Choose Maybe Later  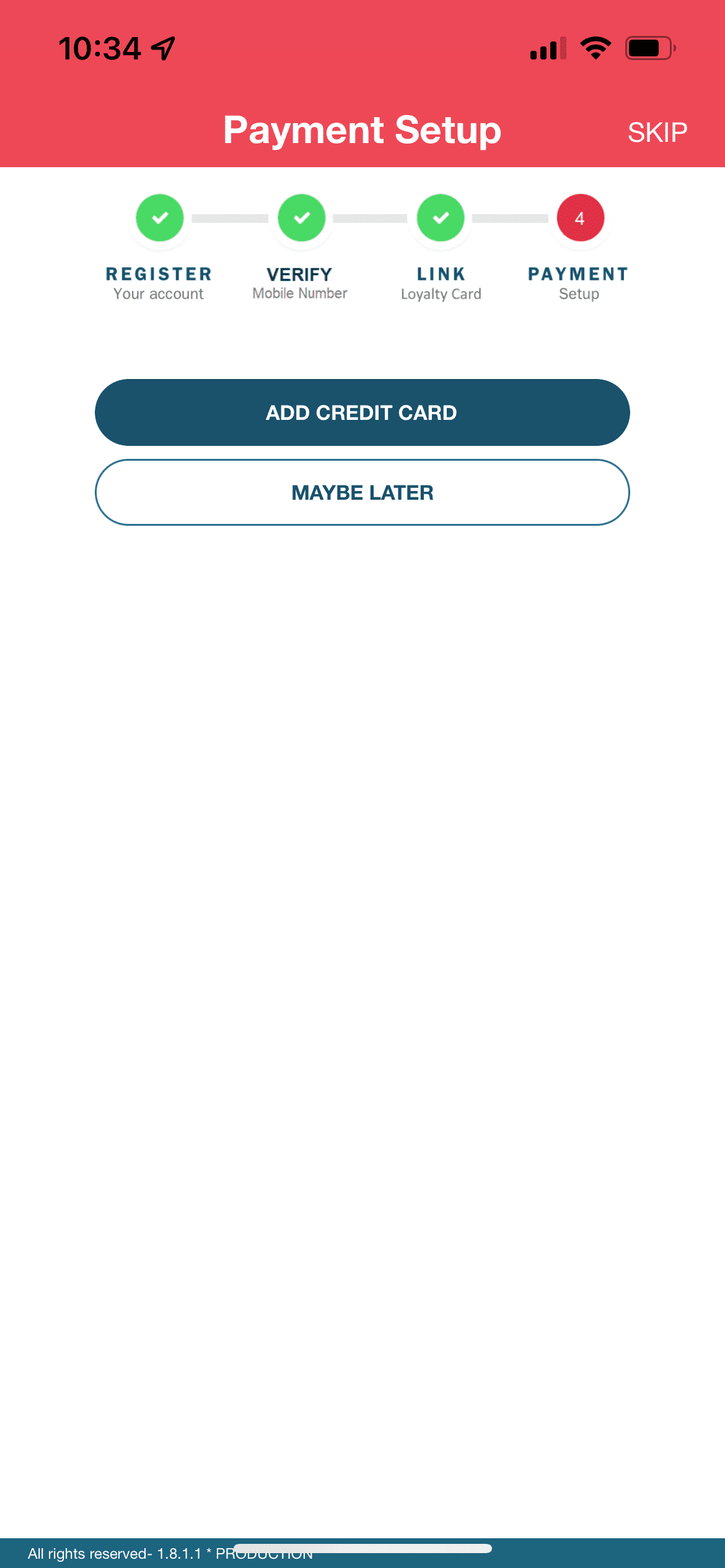pos(362,492)
